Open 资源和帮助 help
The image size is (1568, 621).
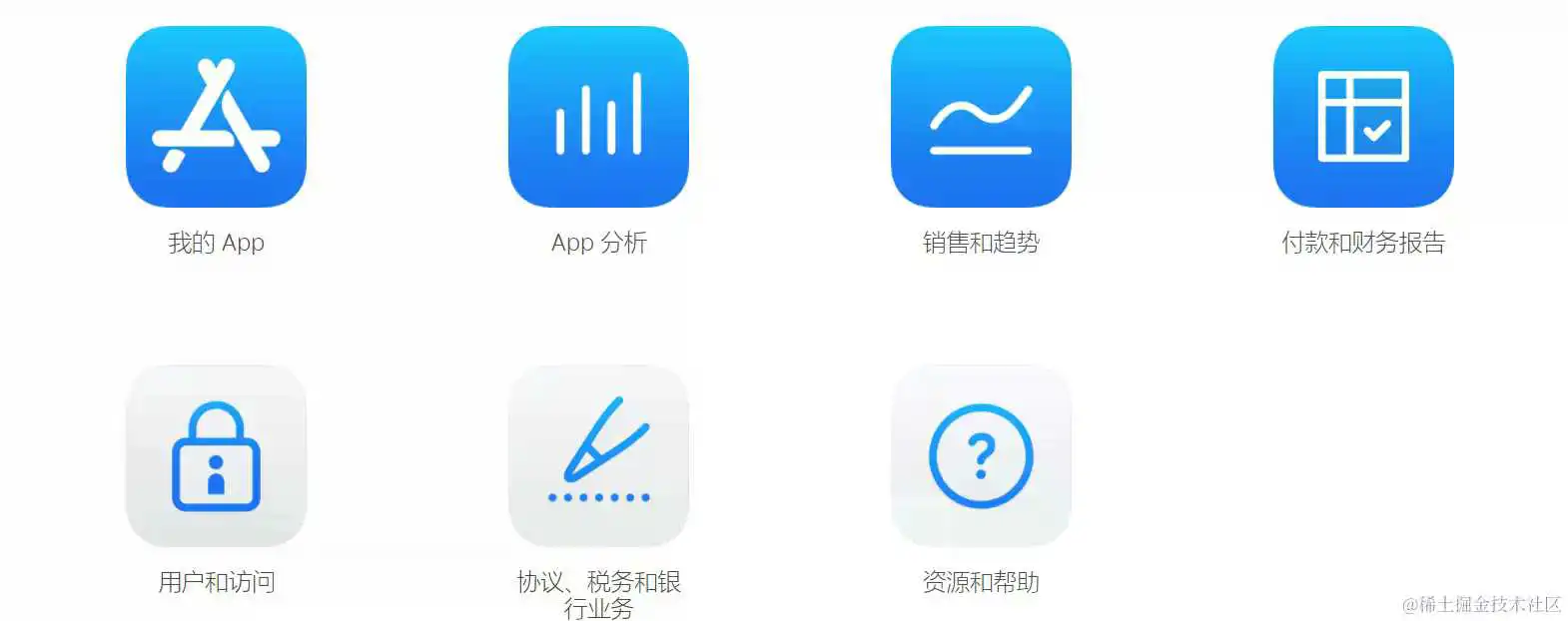[981, 455]
